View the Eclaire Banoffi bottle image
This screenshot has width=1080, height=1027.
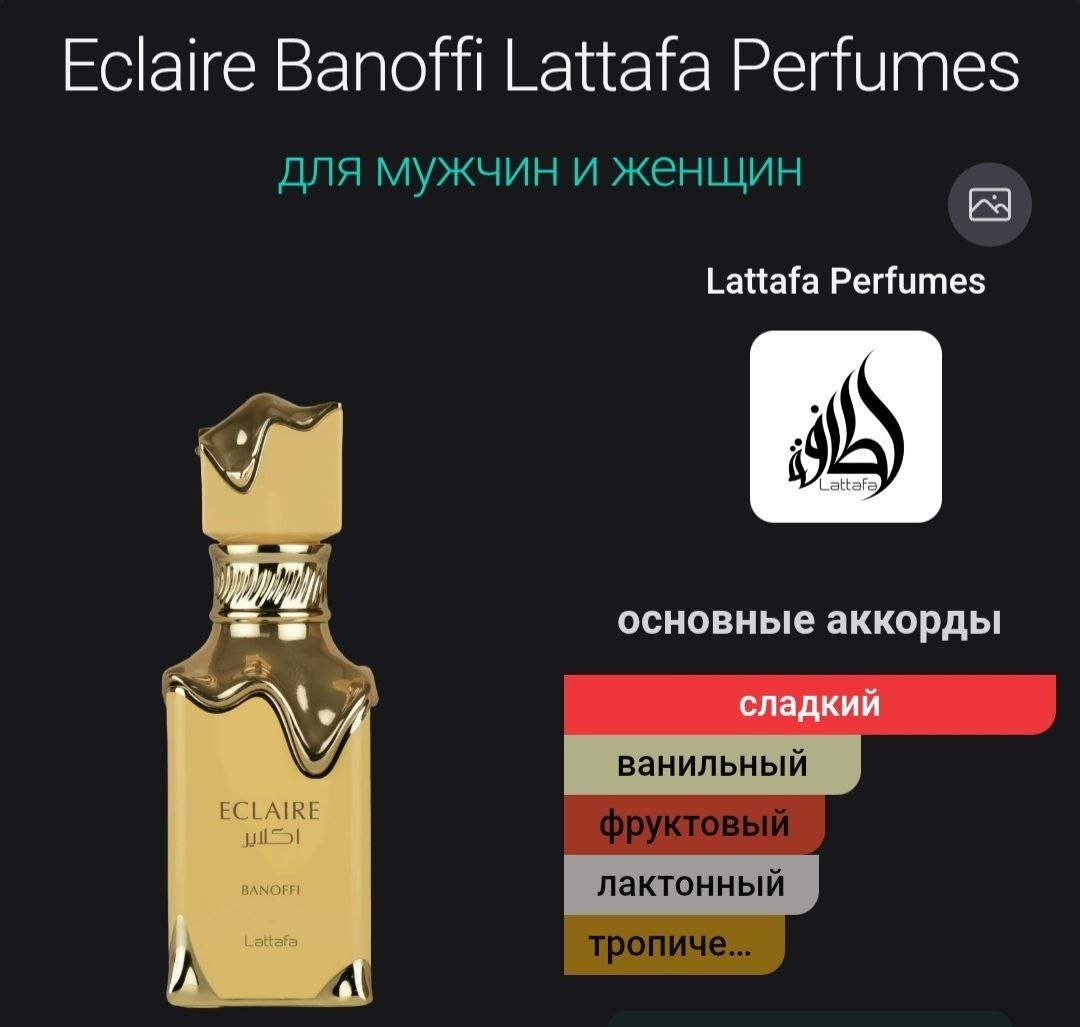(x=270, y=700)
